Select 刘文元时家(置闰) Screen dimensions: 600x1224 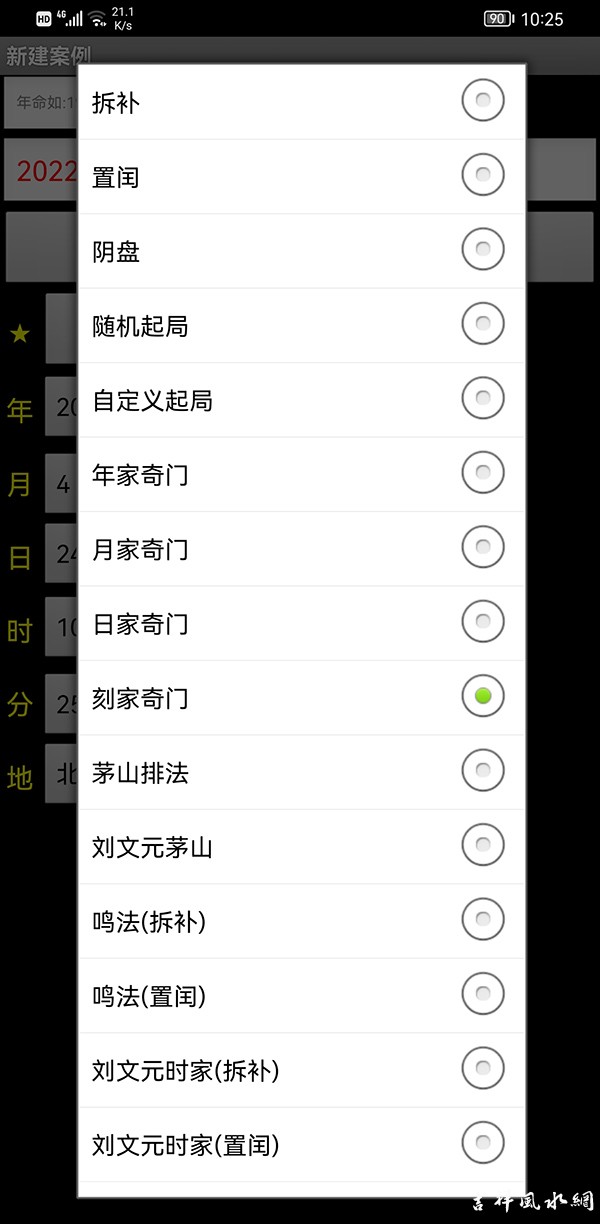[x=300, y=1144]
